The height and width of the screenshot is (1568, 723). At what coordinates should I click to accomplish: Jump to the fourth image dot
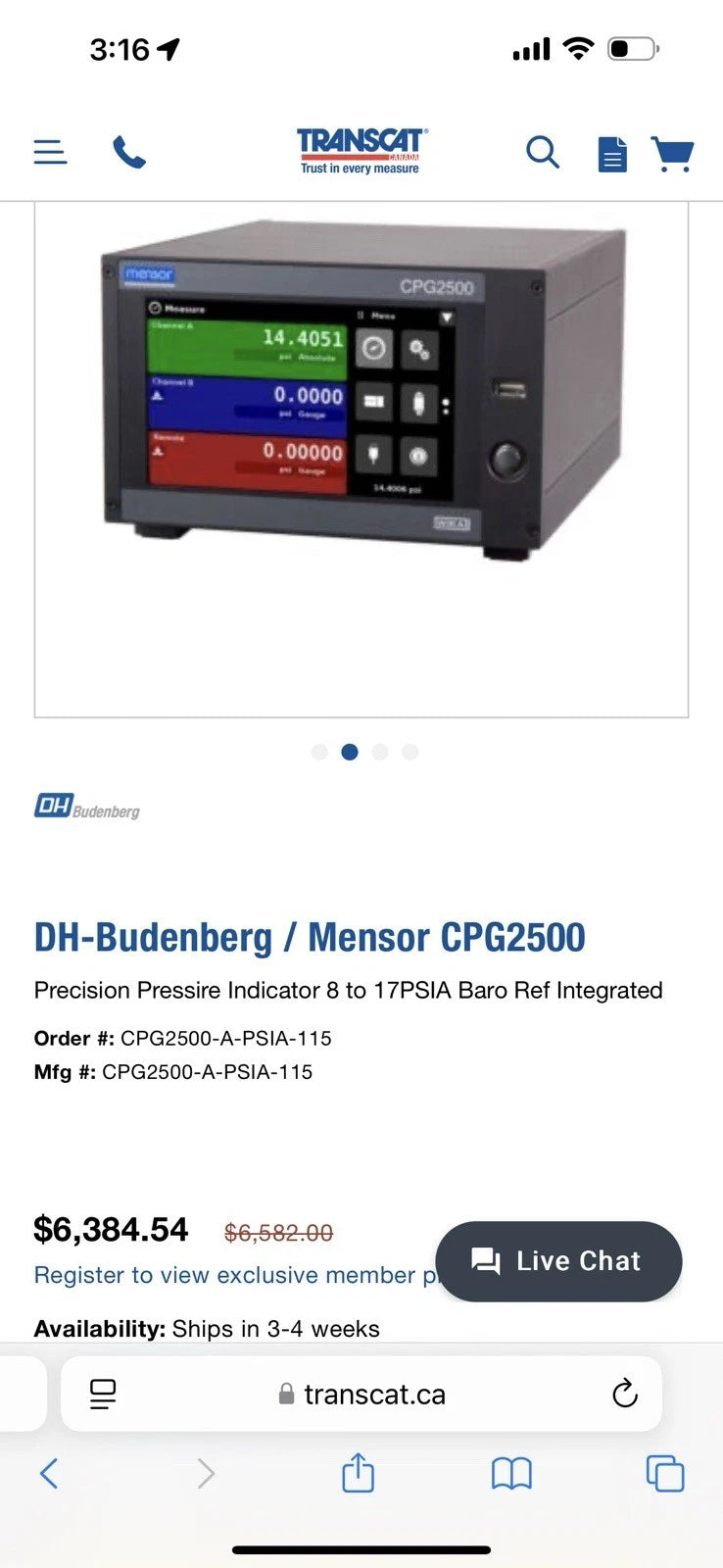410,752
